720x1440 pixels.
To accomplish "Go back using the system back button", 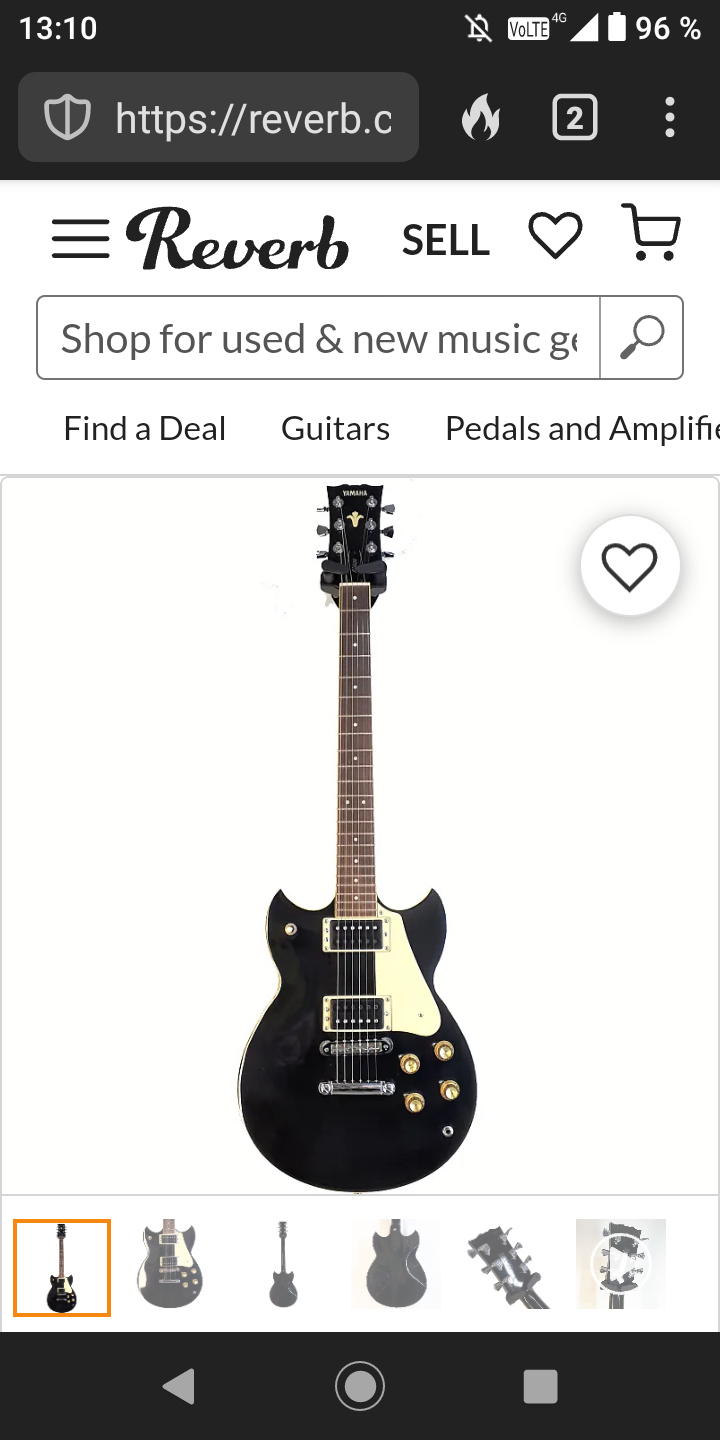I will pyautogui.click(x=178, y=1386).
